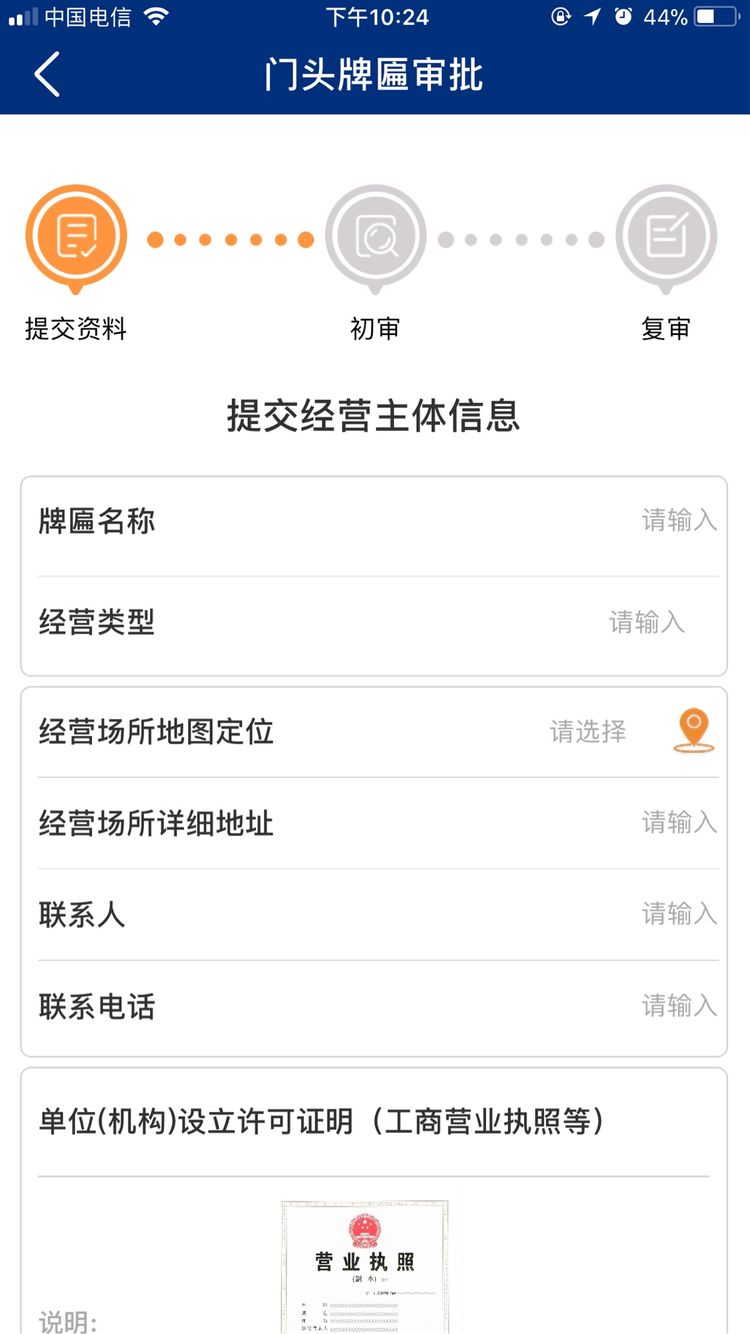The image size is (750, 1334).
Task: Tap the location arrow in the status bar
Action: (594, 15)
